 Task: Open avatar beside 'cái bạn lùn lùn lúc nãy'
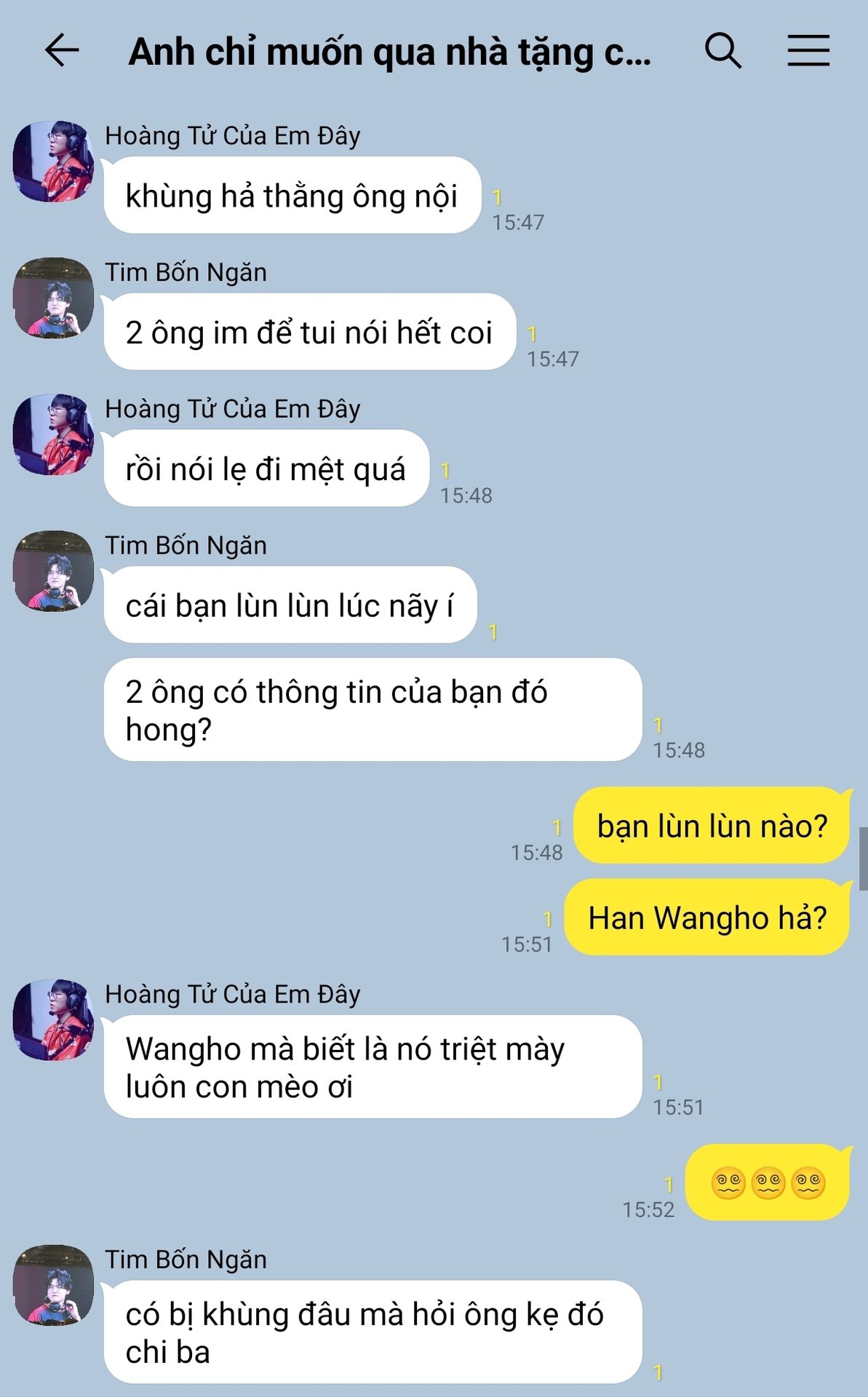click(x=53, y=571)
